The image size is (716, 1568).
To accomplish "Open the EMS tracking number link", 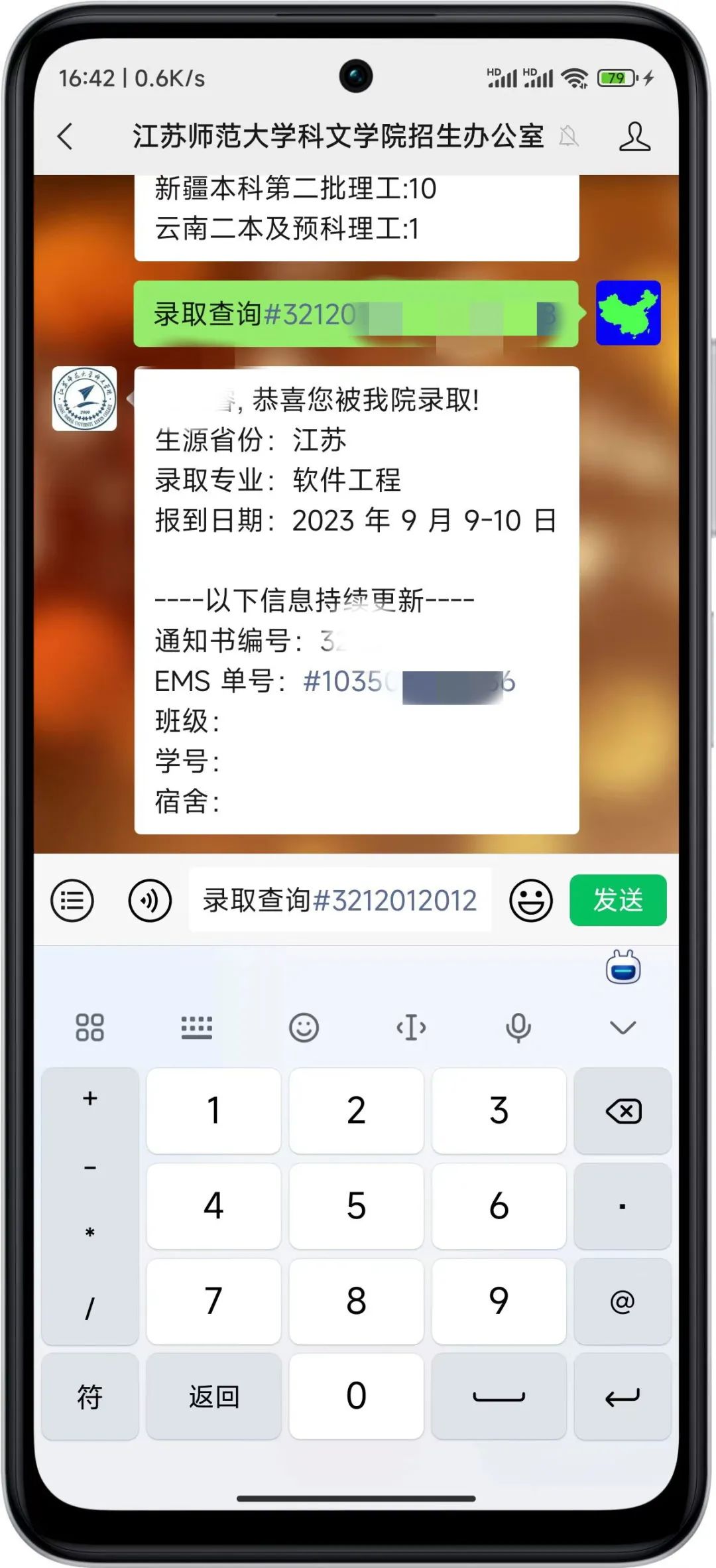I will [x=408, y=681].
